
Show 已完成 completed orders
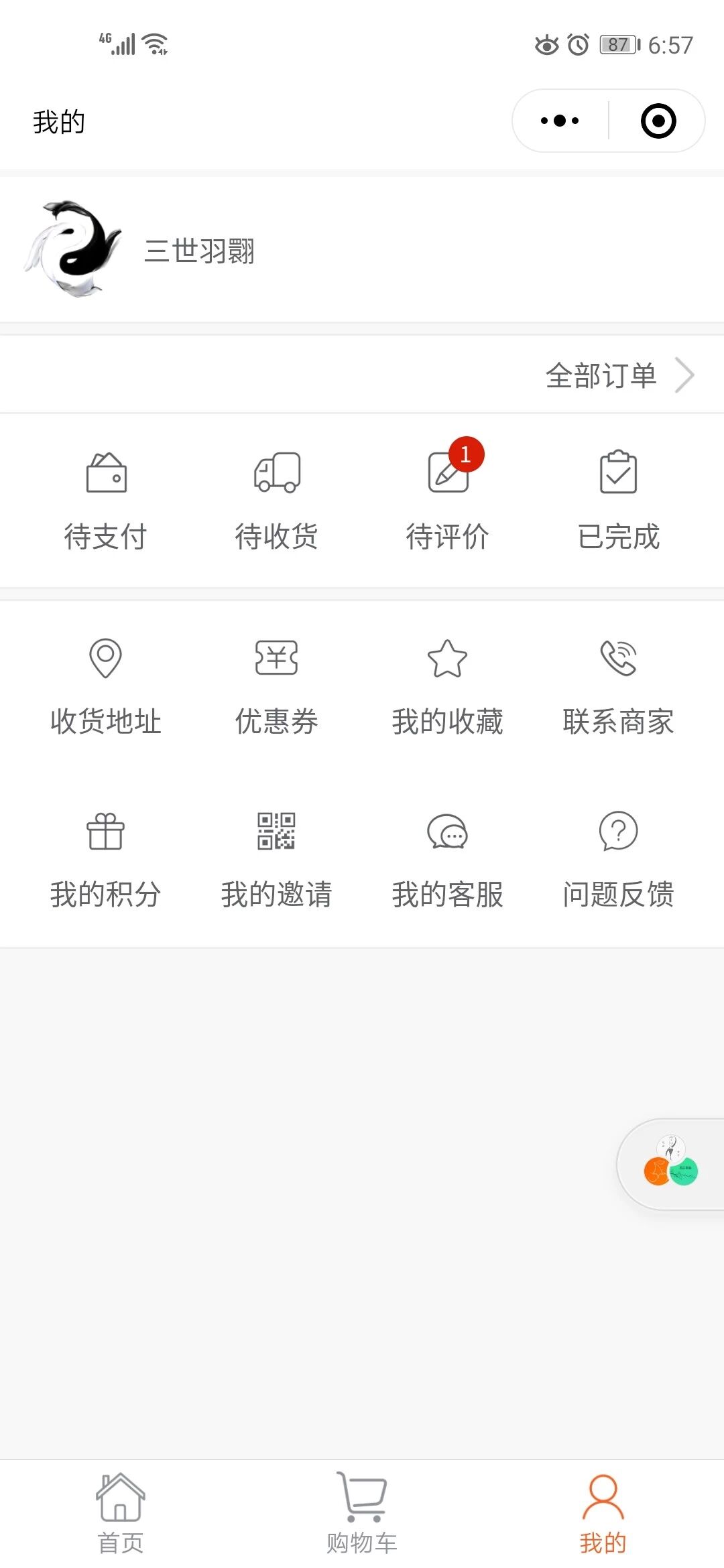[x=618, y=501]
